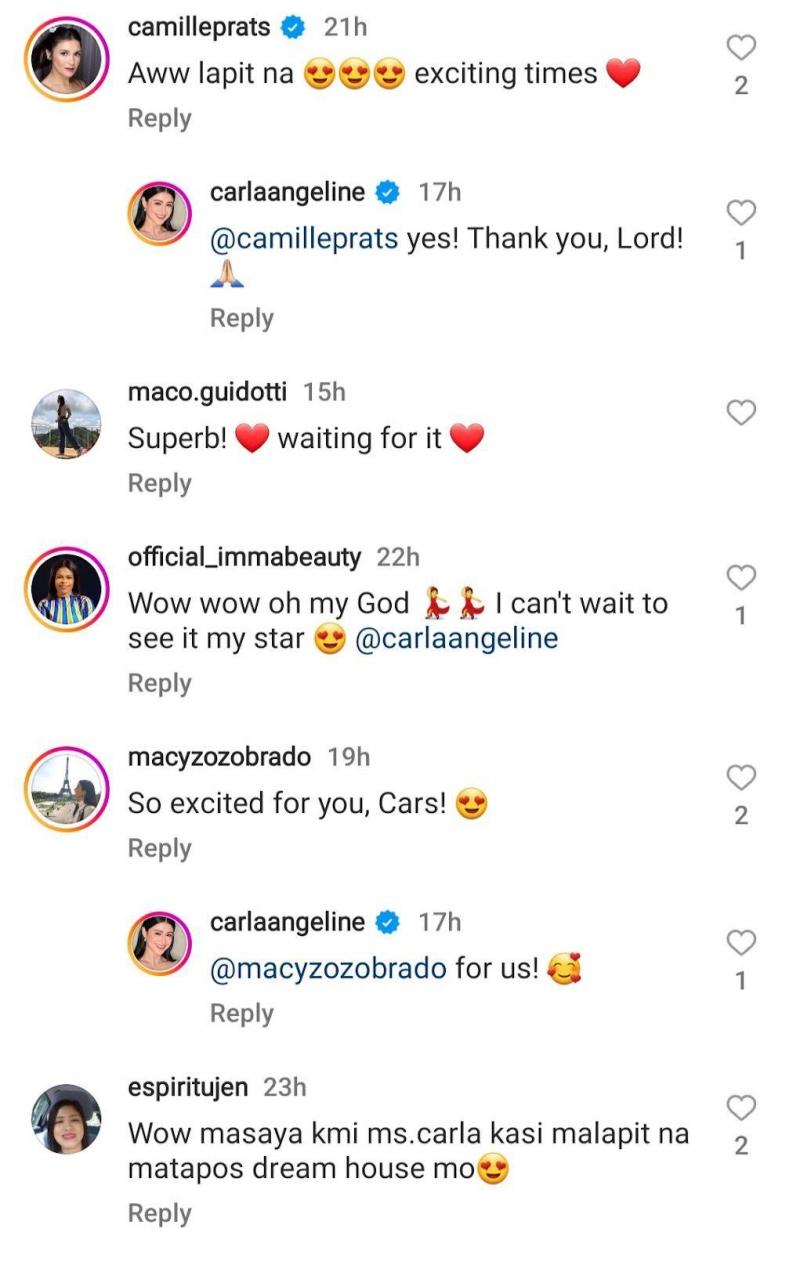Screen dimensions: 800x1261
Task: View macyzozobrado's profile avatar
Action: click(x=66, y=790)
